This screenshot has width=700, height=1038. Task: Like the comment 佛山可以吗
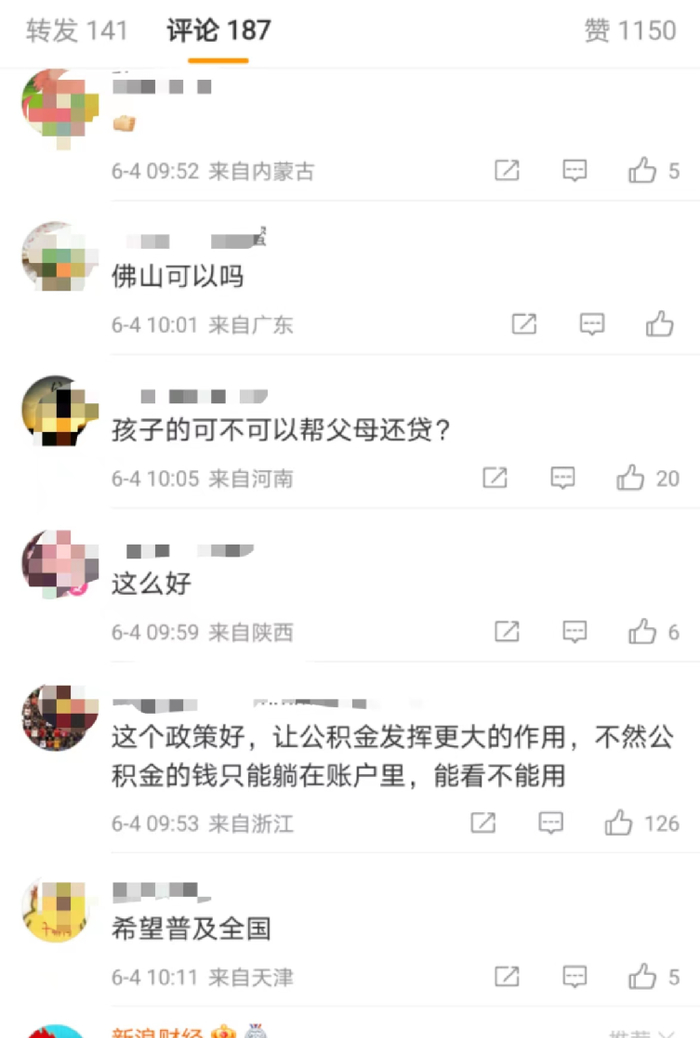point(659,324)
